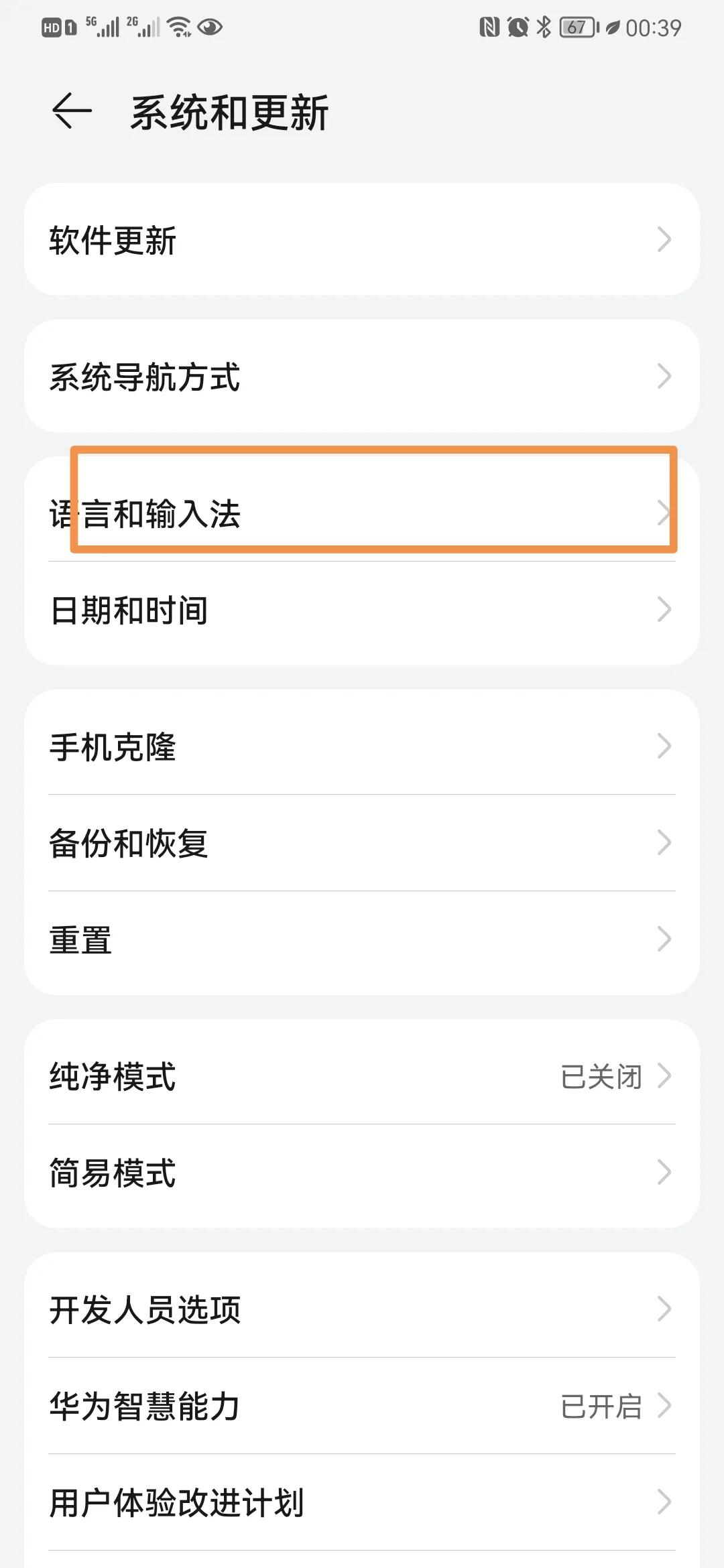This screenshot has width=724, height=1568.
Task: Open 华为智慧能力 showing 已开启 status
Action: tap(362, 1409)
